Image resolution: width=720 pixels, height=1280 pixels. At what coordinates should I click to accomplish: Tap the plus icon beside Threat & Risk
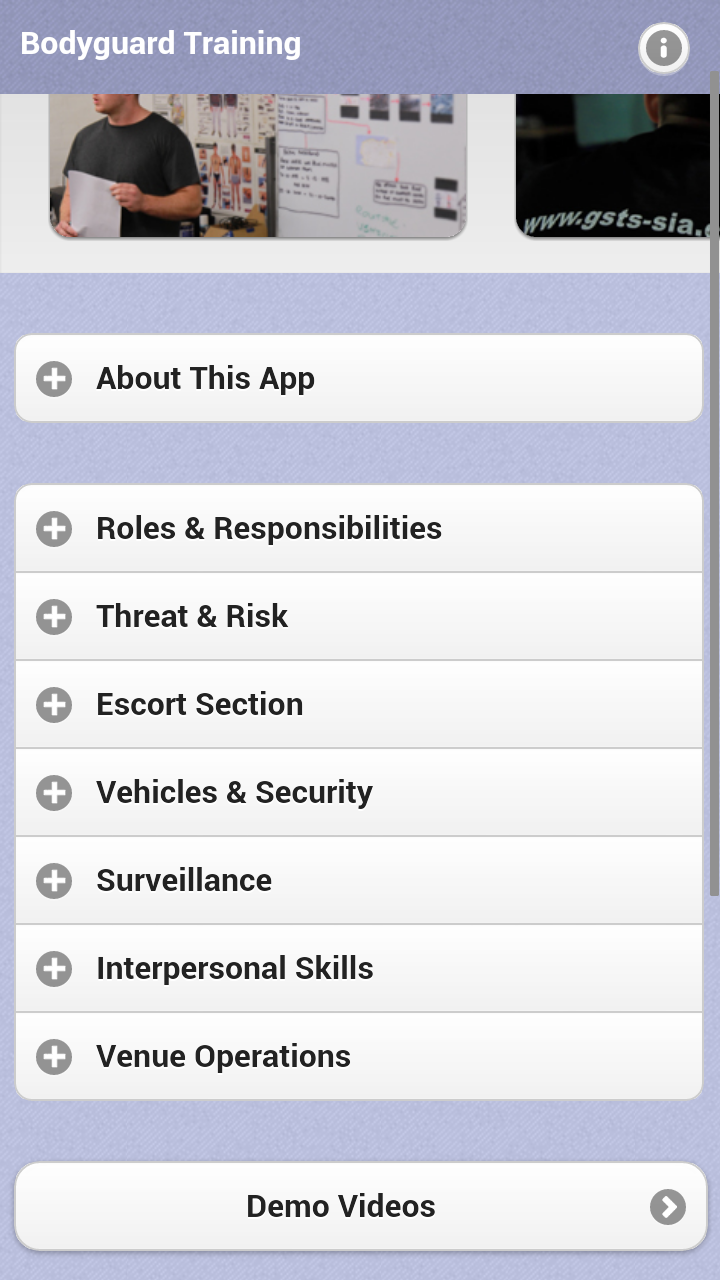53,617
